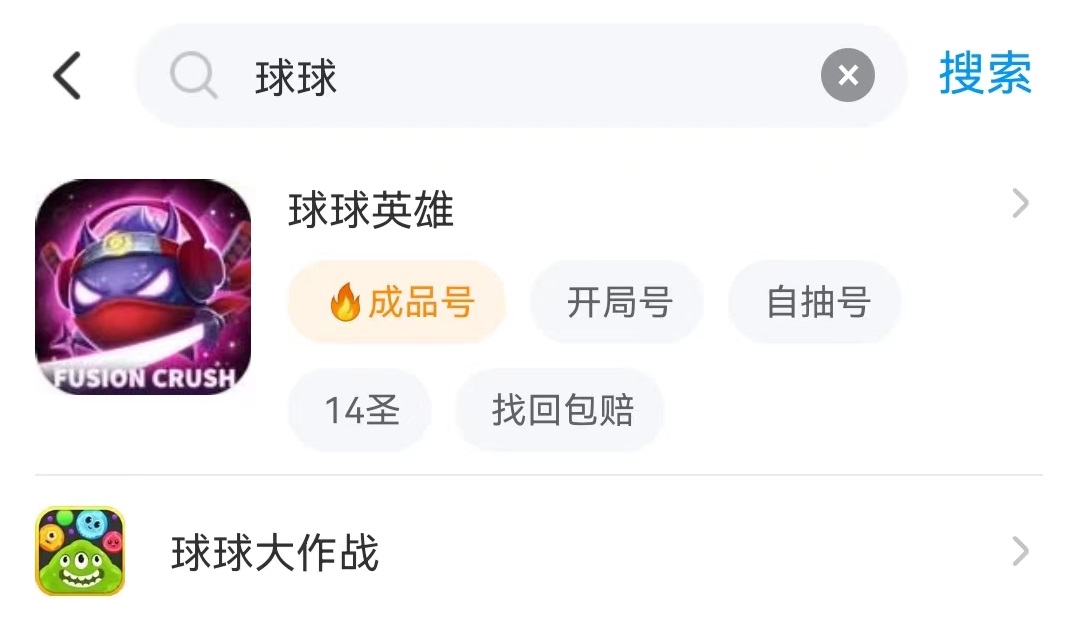The height and width of the screenshot is (617, 1079).
Task: Select the 找回包赔 chip
Action: click(x=561, y=410)
